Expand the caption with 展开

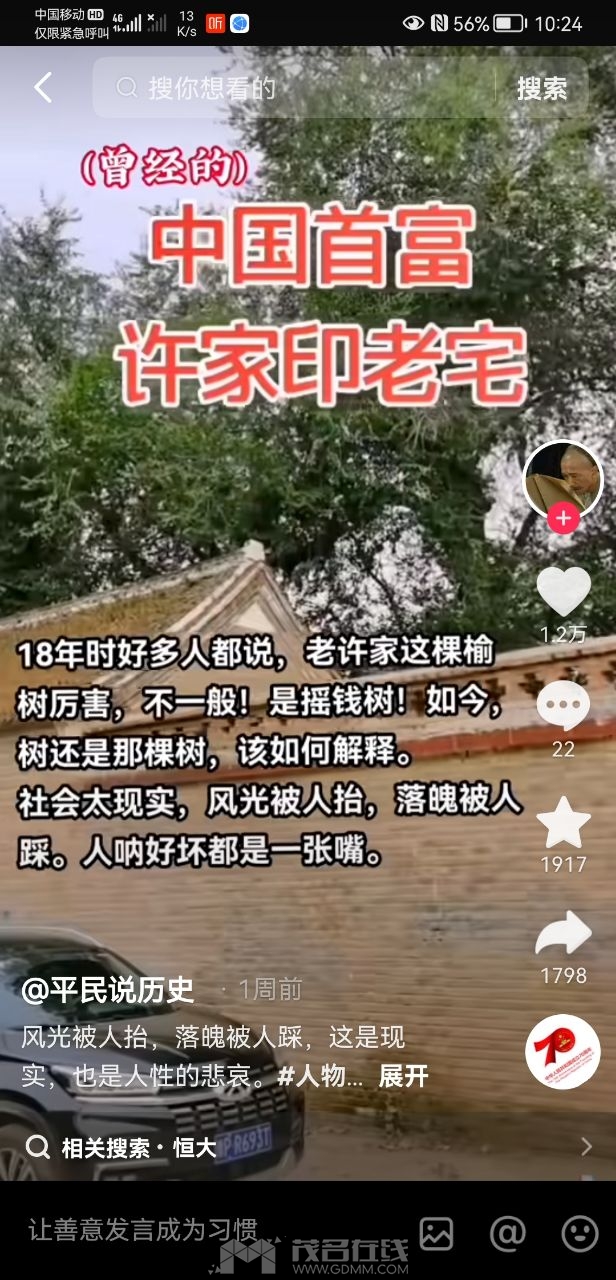pos(403,1076)
